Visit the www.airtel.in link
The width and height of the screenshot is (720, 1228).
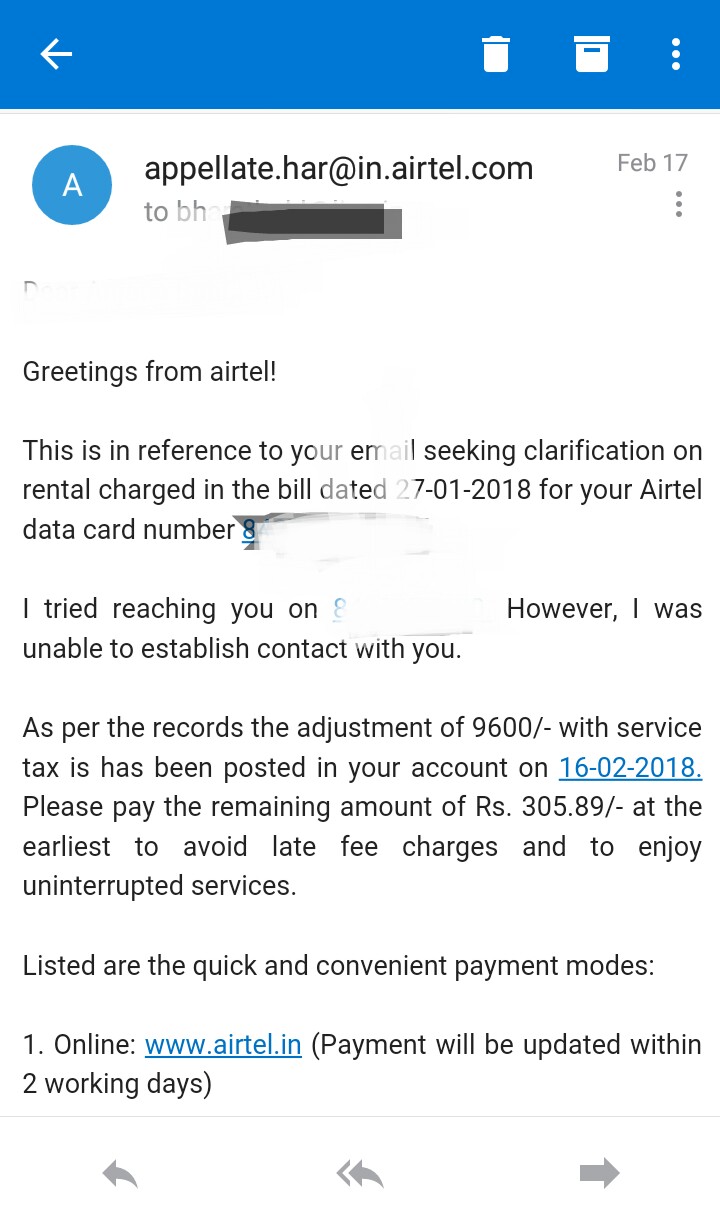(223, 1045)
